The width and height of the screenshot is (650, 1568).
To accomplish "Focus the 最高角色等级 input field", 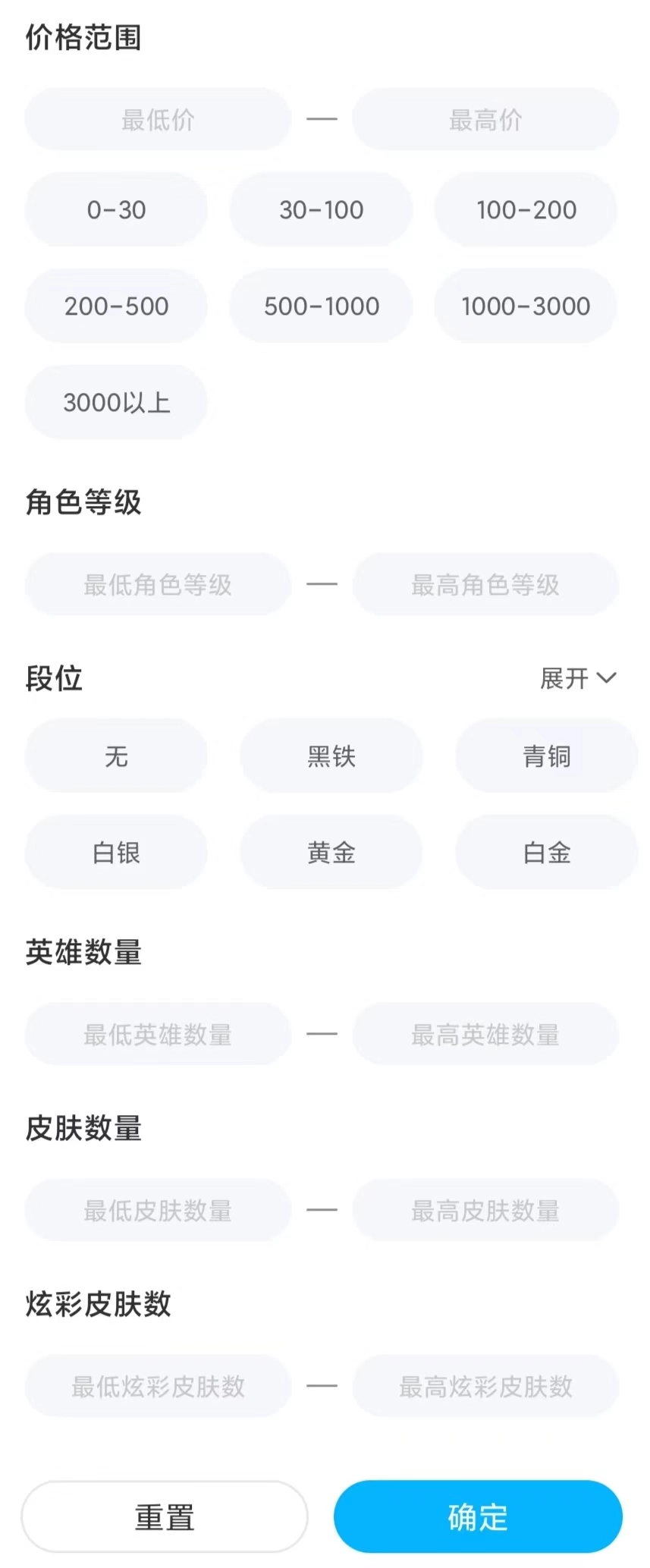I will [485, 584].
